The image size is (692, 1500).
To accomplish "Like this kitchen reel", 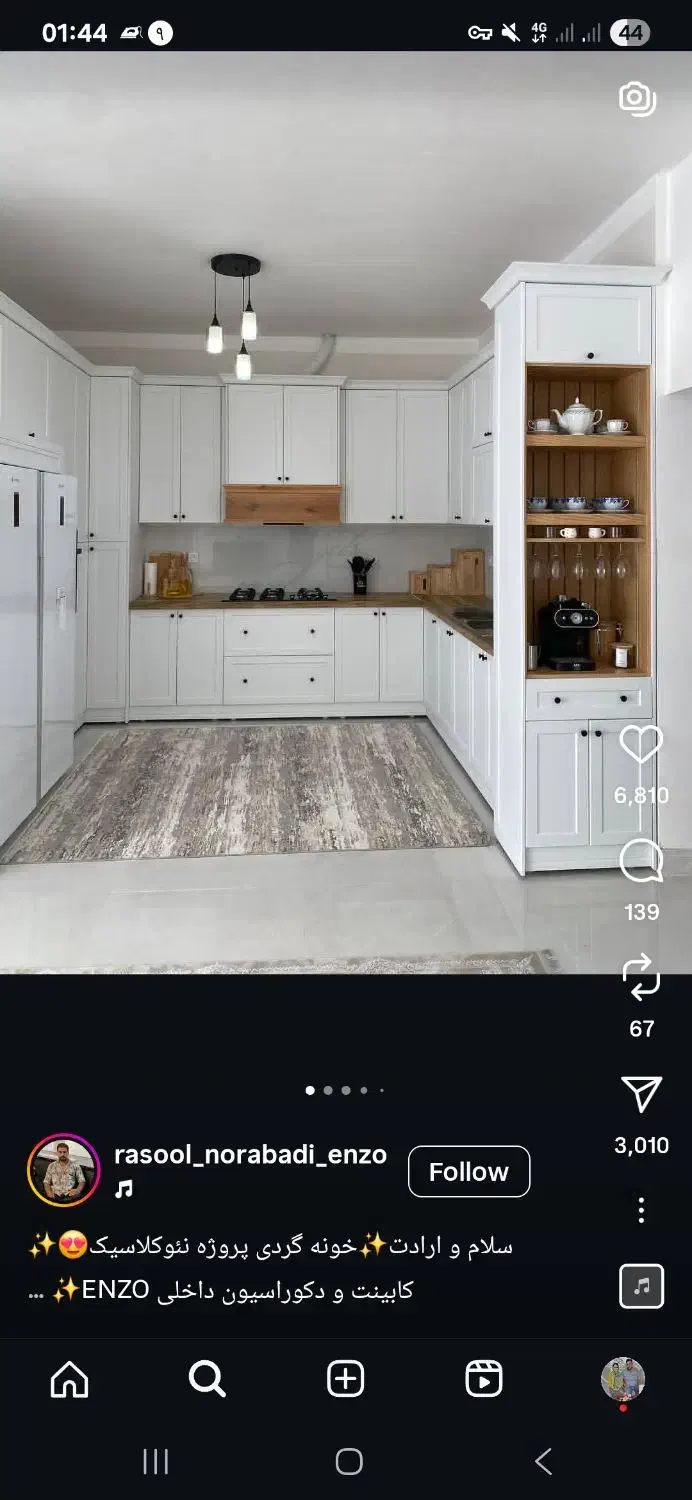I will pyautogui.click(x=641, y=745).
